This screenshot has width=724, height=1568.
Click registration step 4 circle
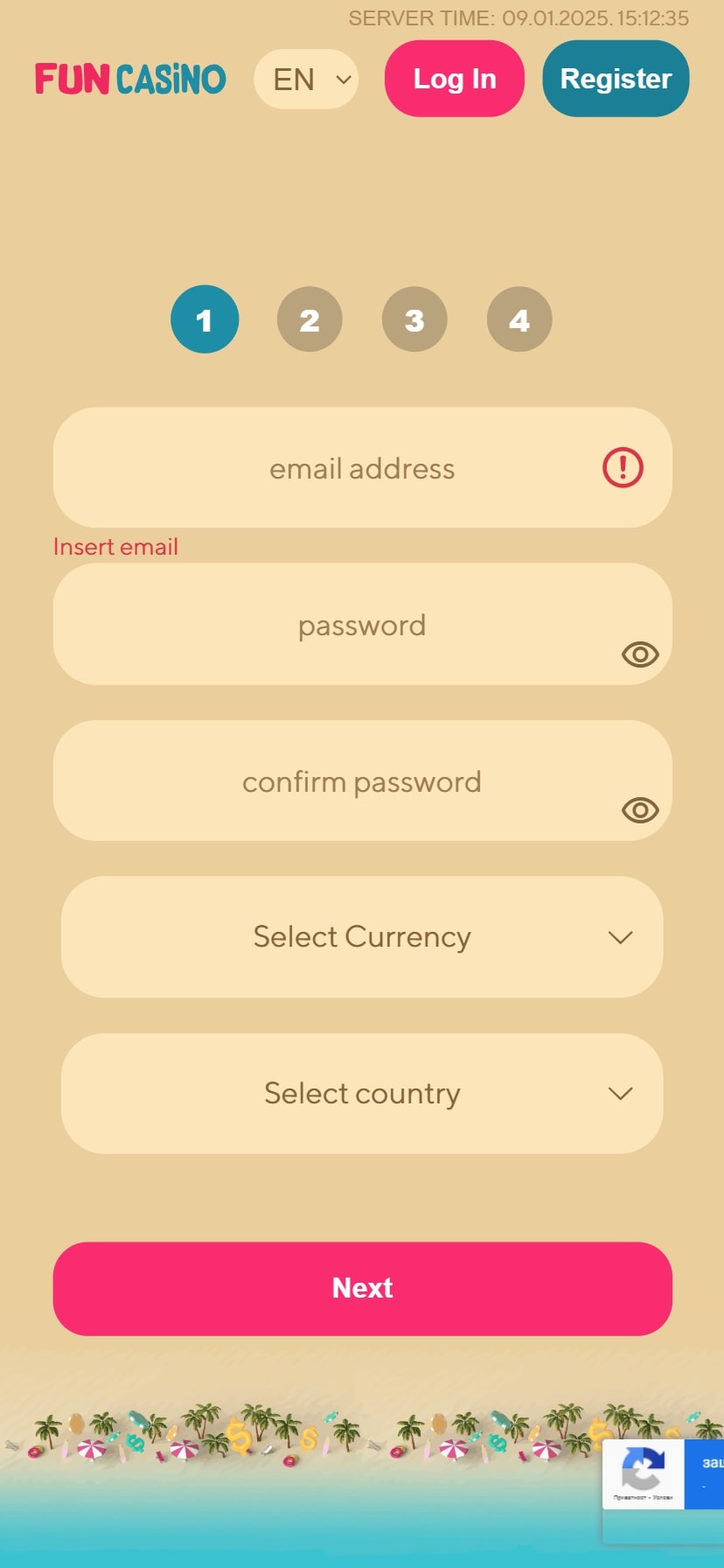[x=519, y=319]
